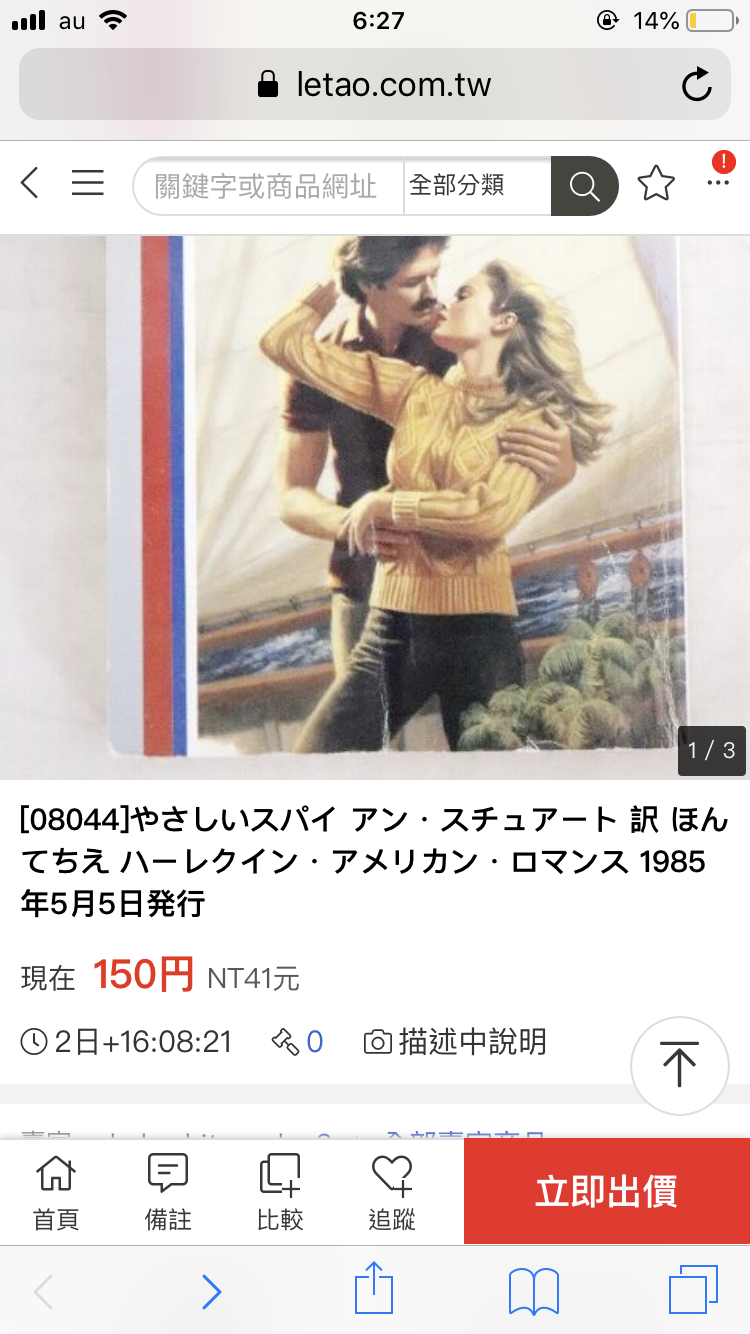Open the book cover product photo

click(374, 506)
